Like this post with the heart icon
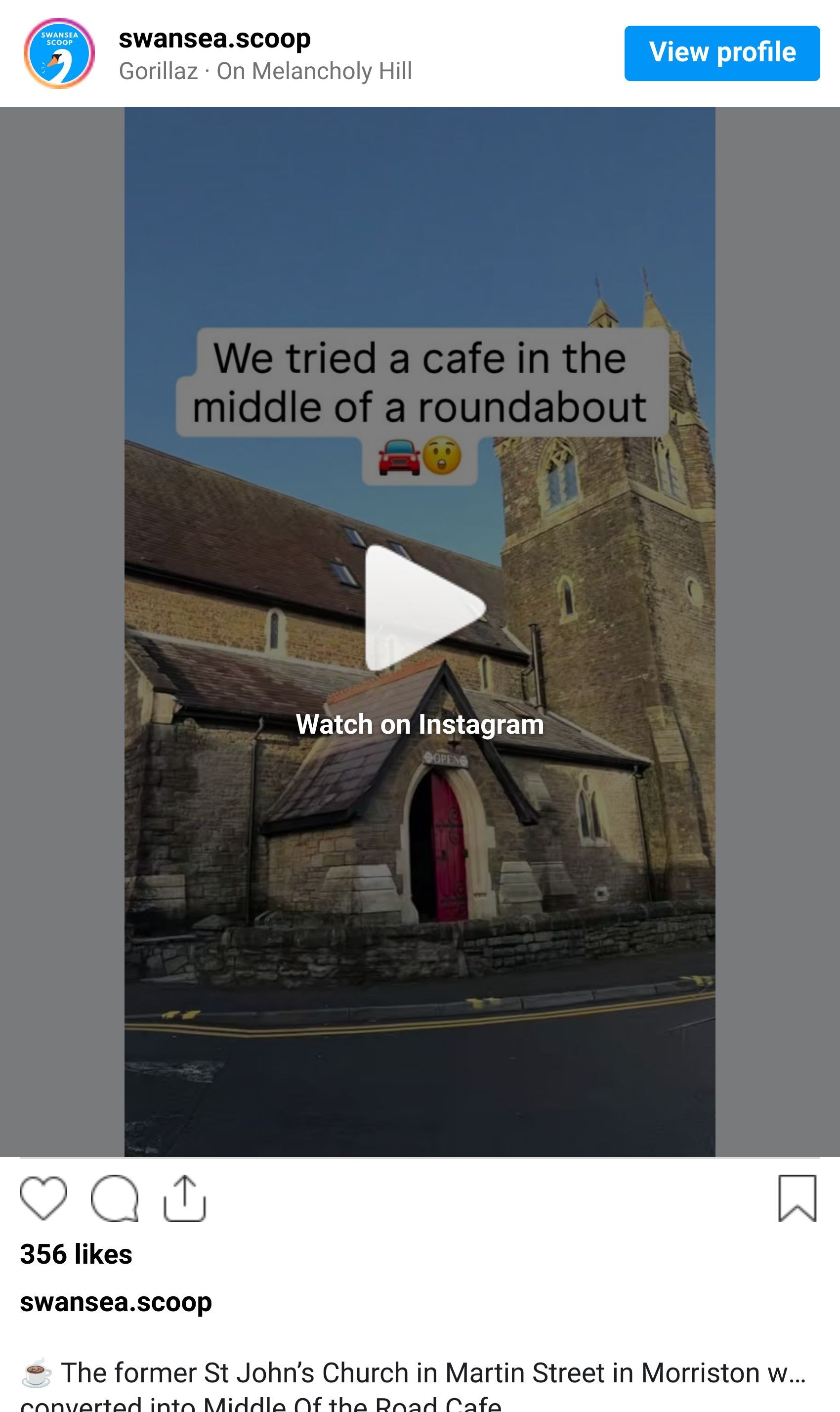840x1412 pixels. (x=43, y=1198)
